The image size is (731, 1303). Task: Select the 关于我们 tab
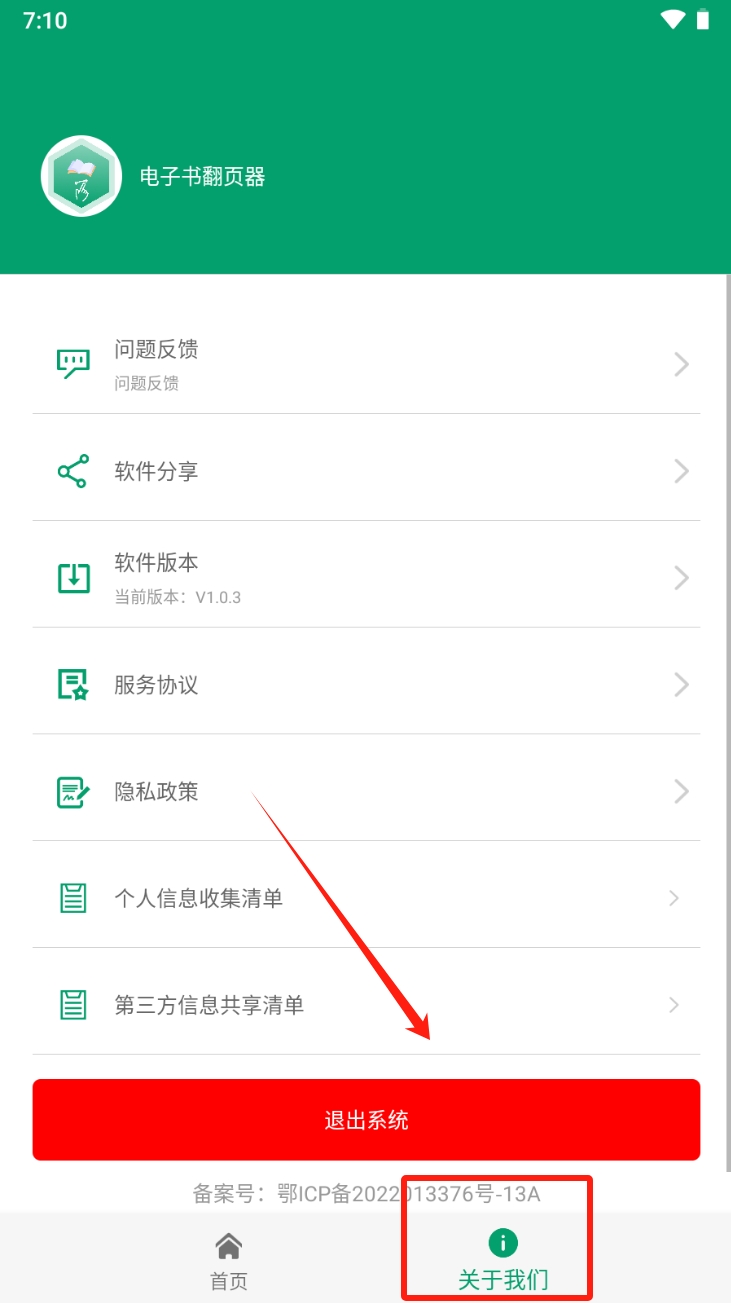click(502, 1260)
